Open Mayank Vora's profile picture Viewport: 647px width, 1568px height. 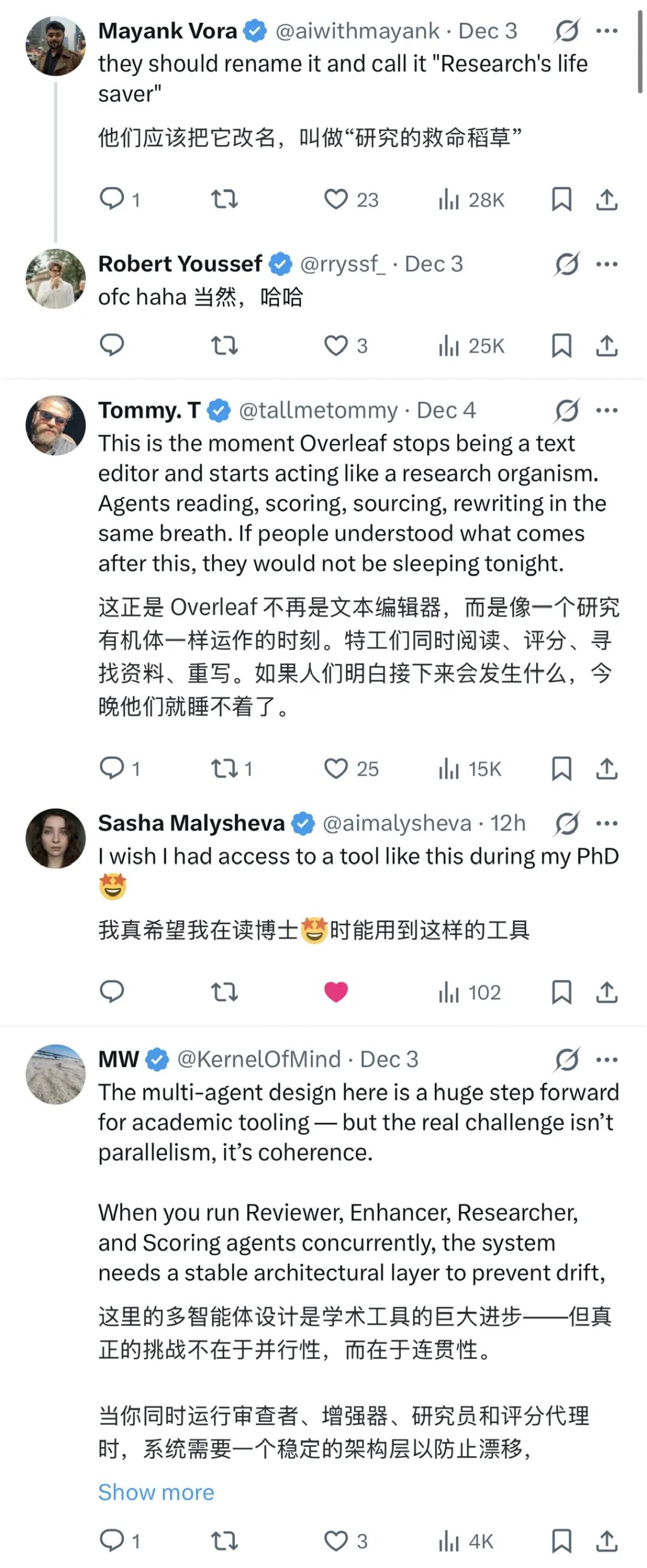coord(56,46)
